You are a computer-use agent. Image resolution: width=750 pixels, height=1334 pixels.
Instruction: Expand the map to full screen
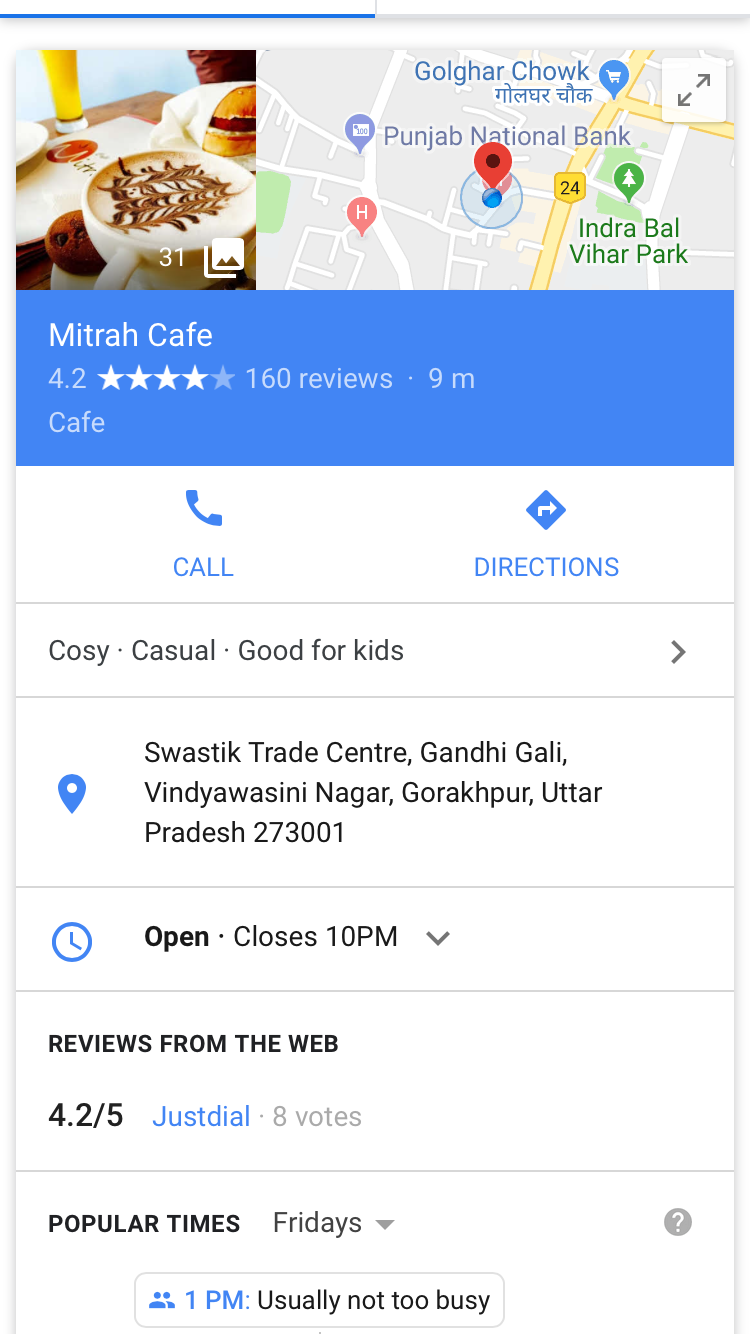(x=693, y=91)
